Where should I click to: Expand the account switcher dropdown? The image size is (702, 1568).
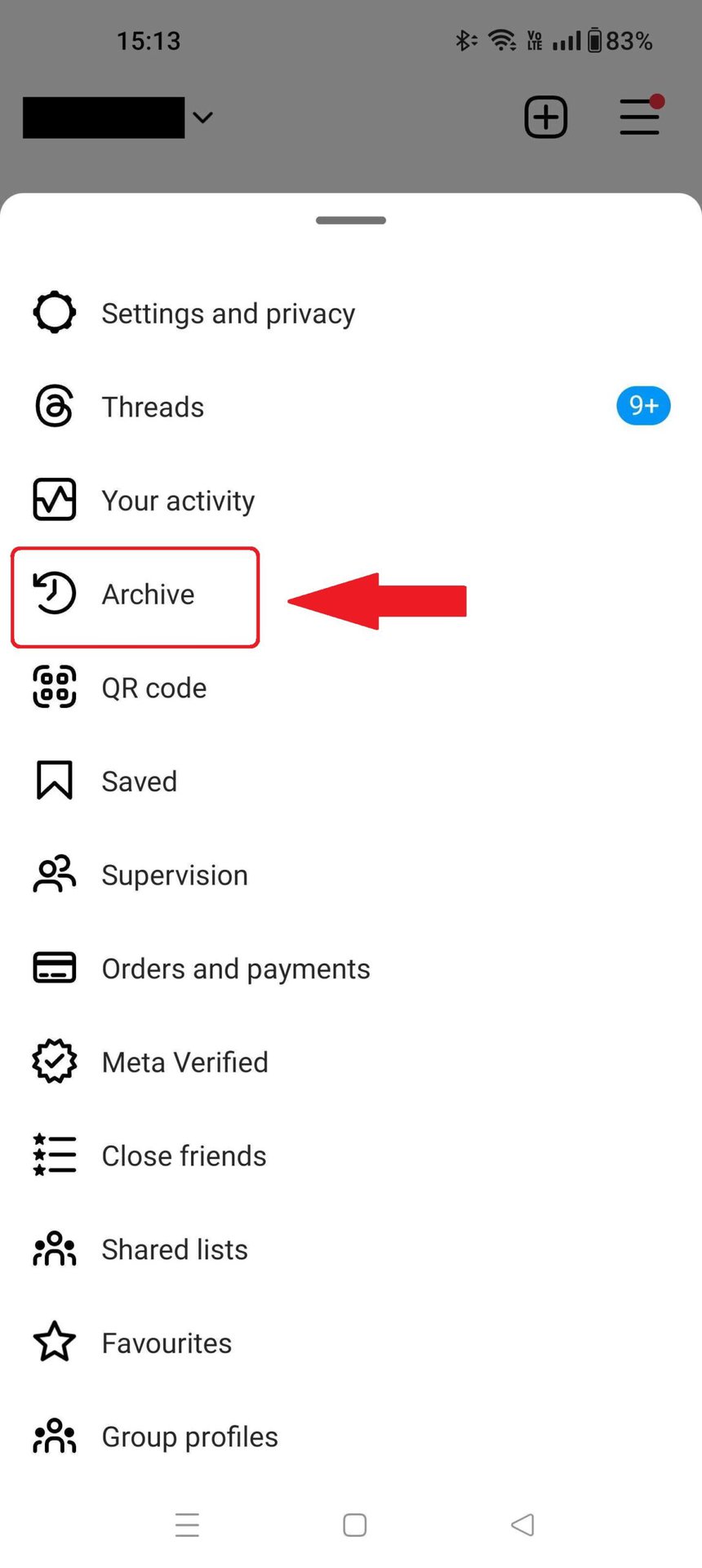point(202,118)
